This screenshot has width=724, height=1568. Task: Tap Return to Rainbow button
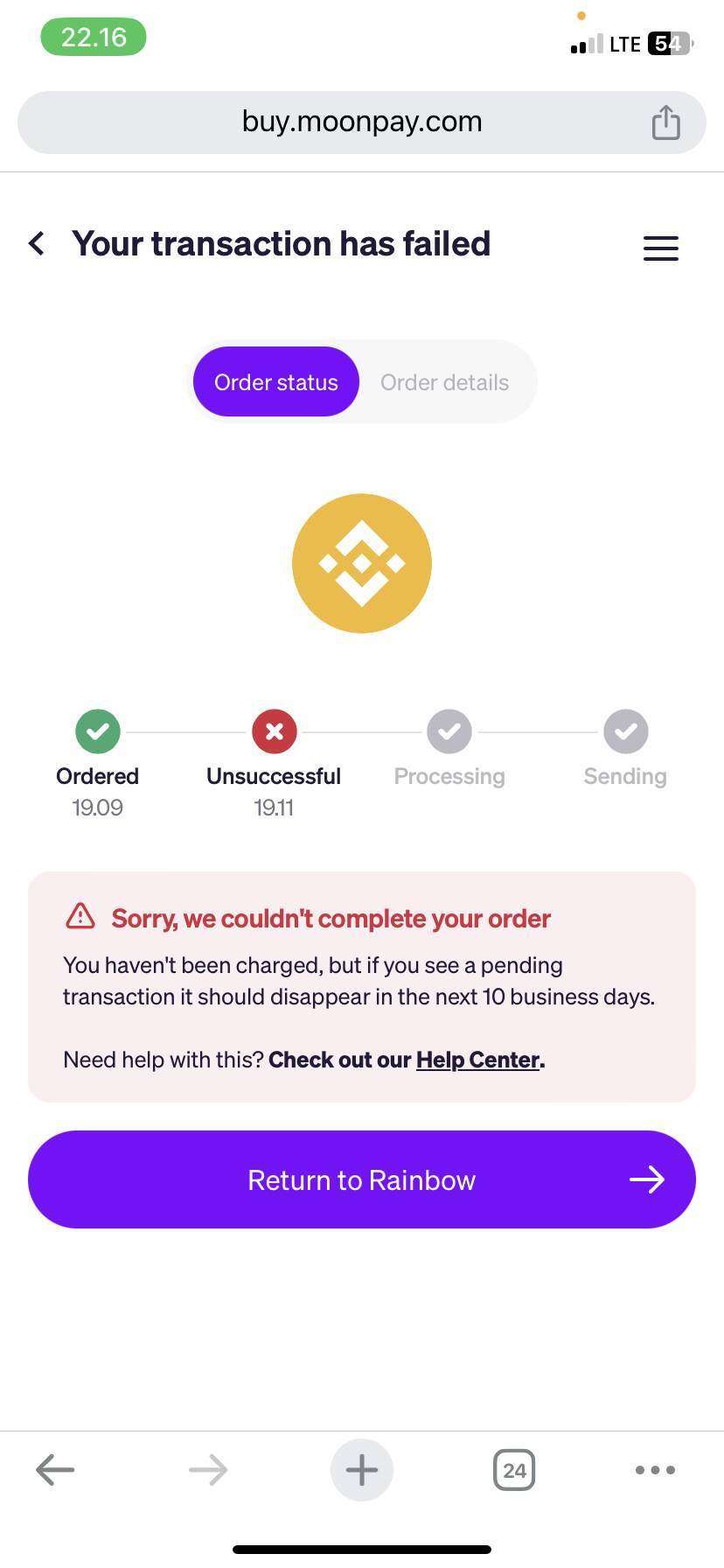362,1179
